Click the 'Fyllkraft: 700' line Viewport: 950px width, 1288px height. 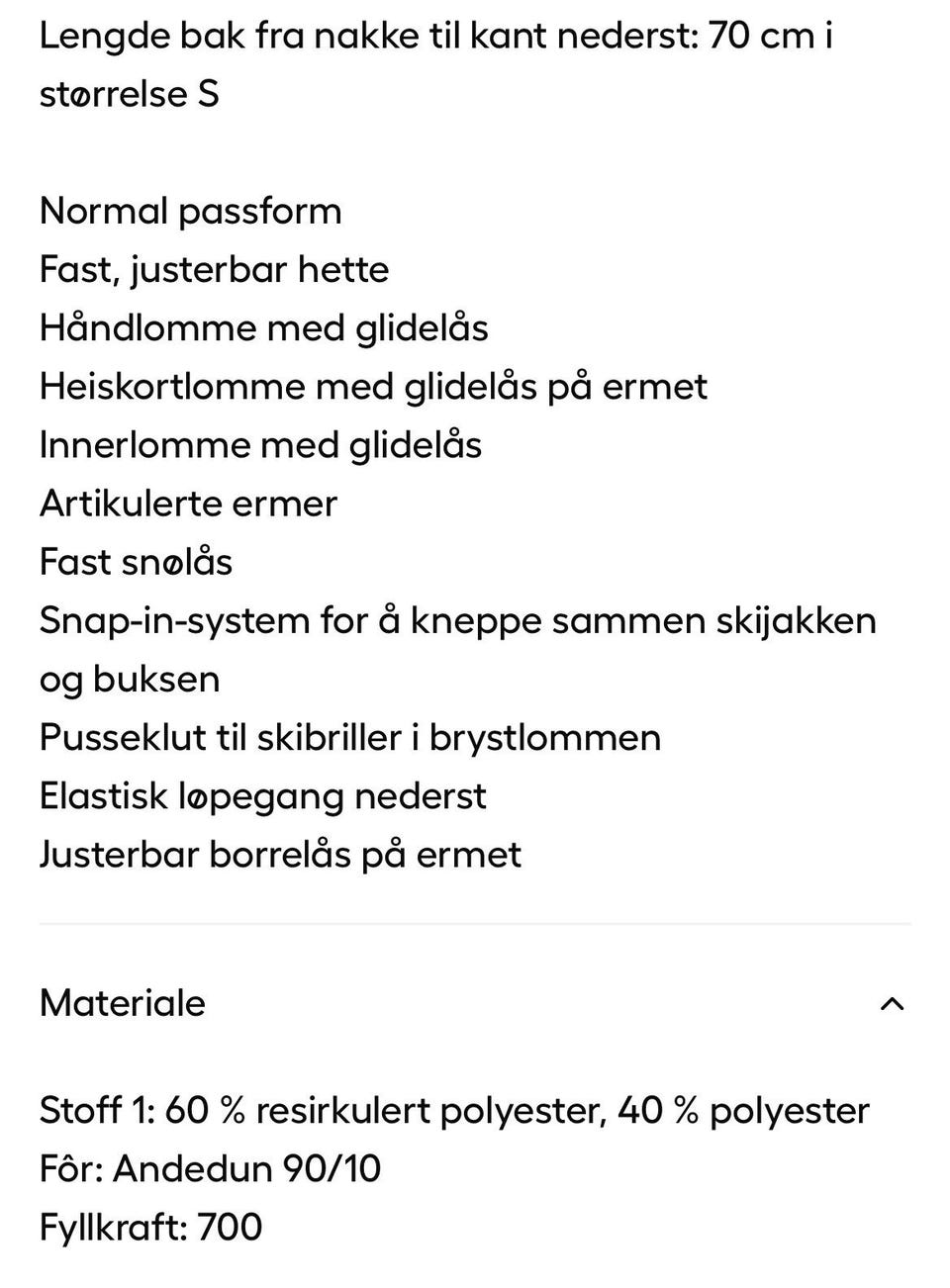150,1227
